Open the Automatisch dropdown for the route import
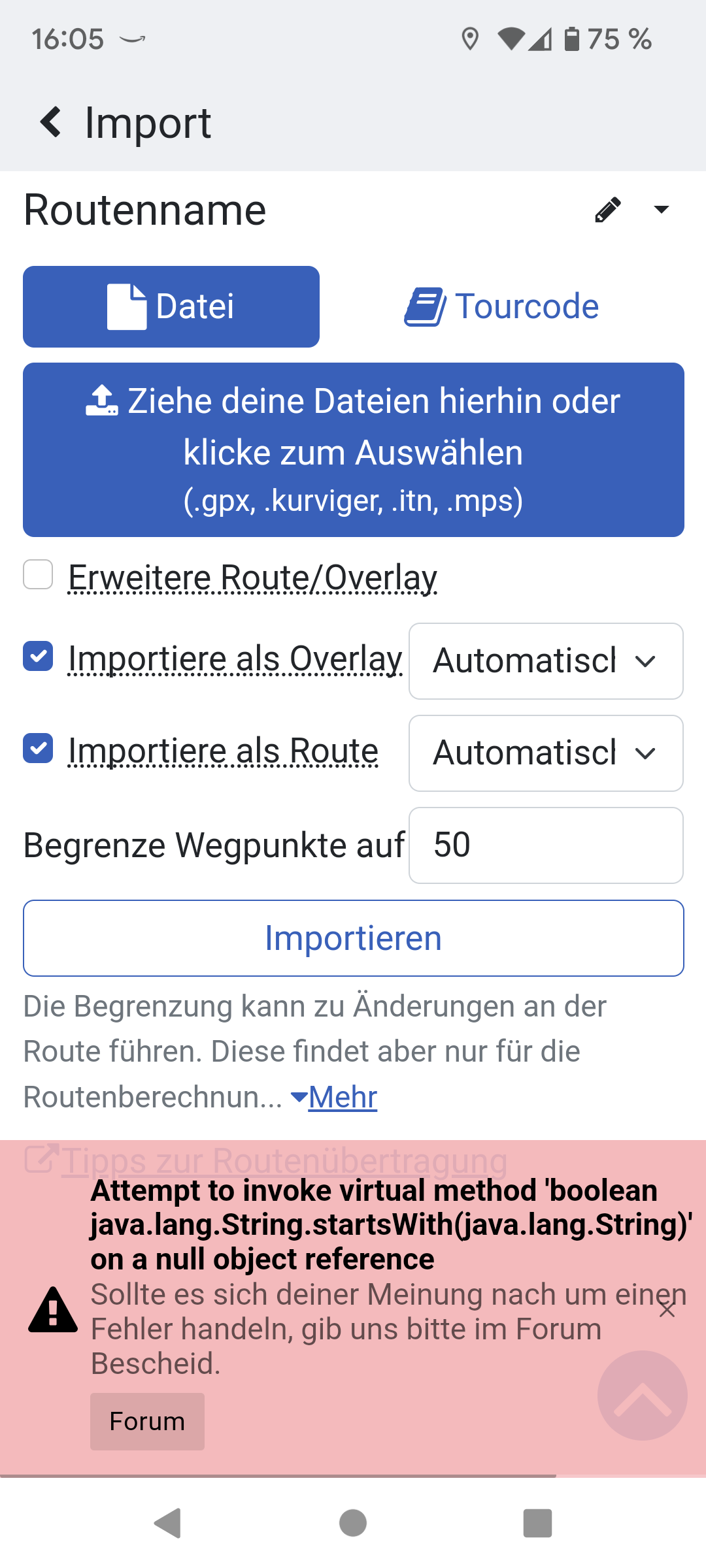The image size is (706, 1568). point(546,753)
